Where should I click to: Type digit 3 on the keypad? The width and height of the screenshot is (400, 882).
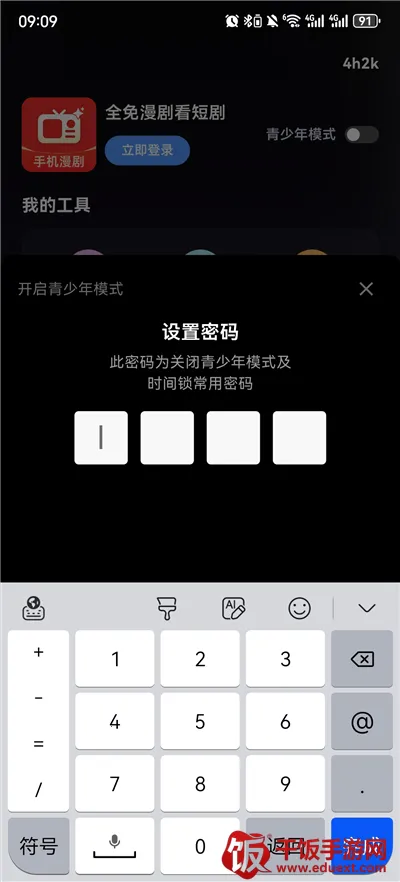pyautogui.click(x=285, y=659)
